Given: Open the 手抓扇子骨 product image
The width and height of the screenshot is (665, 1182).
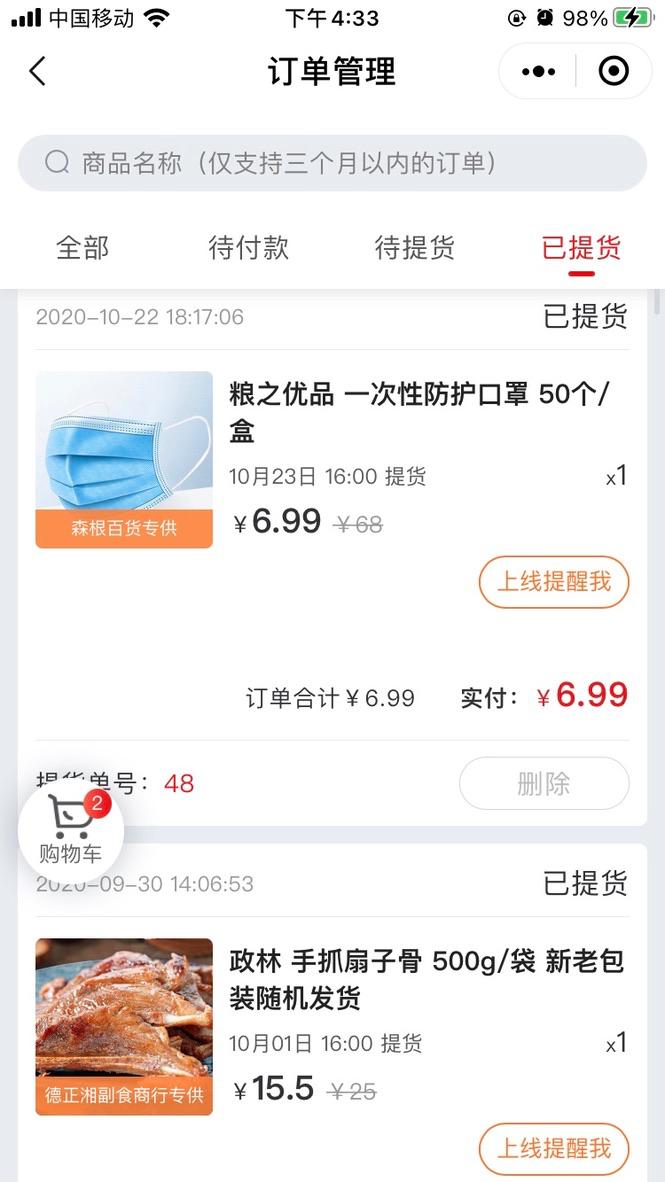Looking at the screenshot, I should (124, 1026).
